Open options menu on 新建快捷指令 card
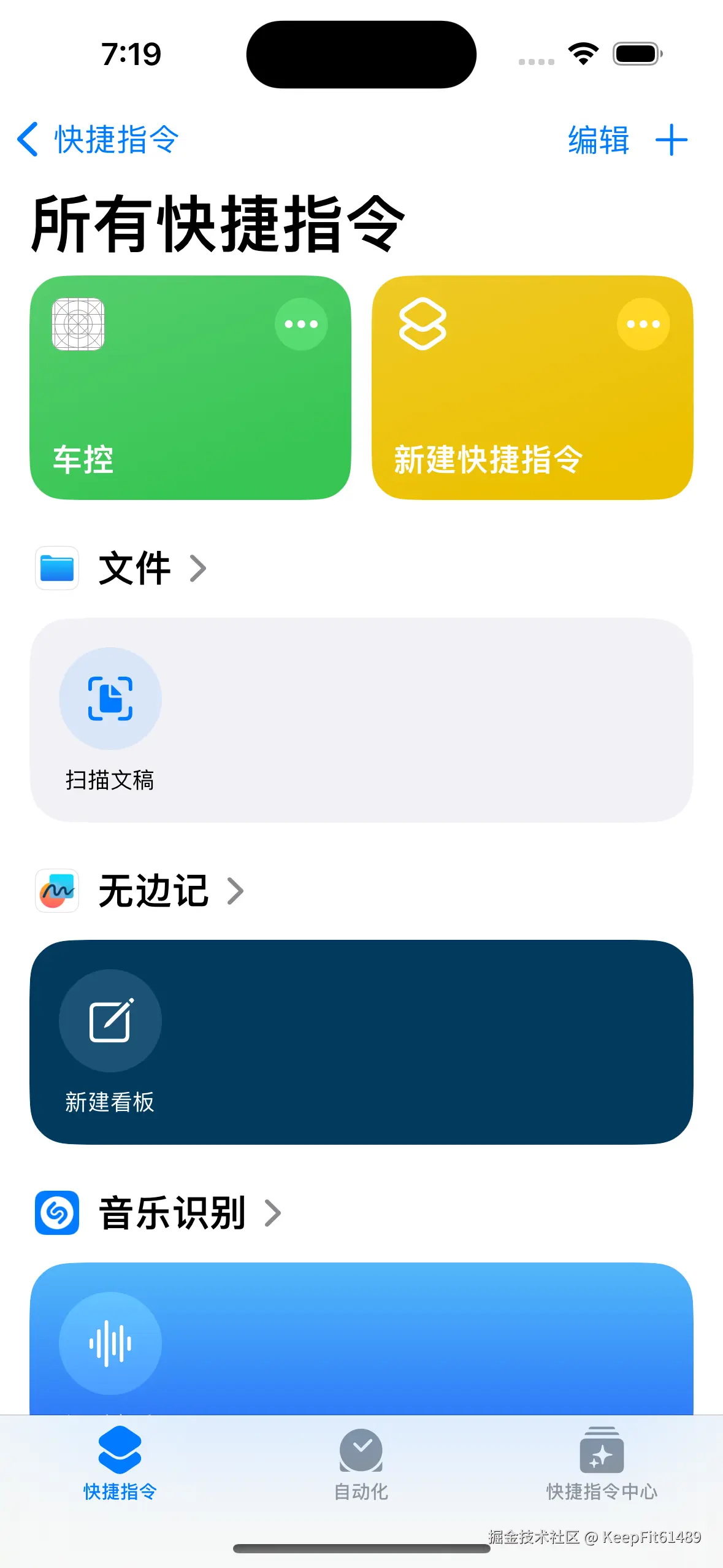Viewport: 723px width, 1568px height. point(643,324)
